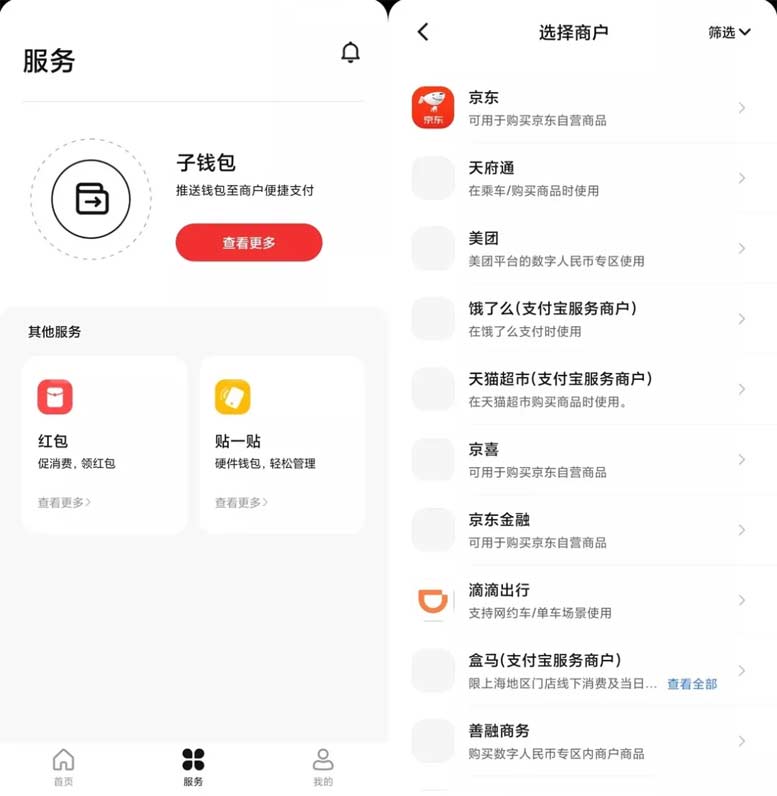Tap the 京东 merchant logo icon
Image resolution: width=777 pixels, height=796 pixels.
(432, 108)
